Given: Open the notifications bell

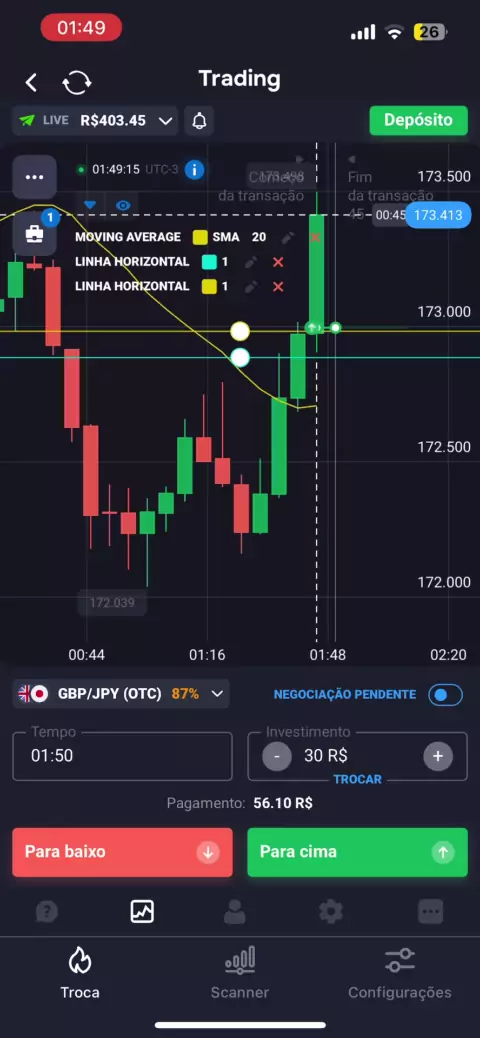Looking at the screenshot, I should pos(199,120).
